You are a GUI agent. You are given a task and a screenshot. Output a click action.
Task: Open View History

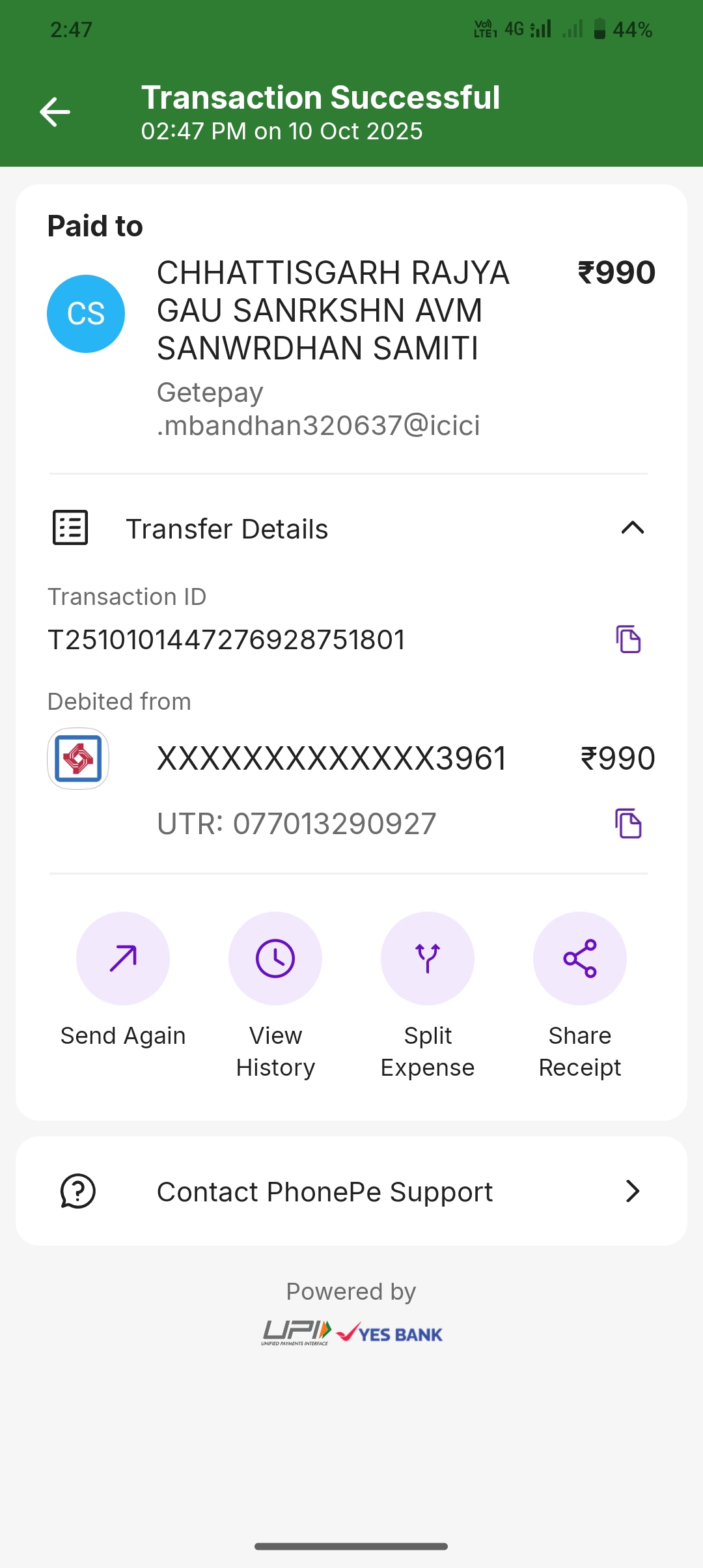click(x=275, y=959)
